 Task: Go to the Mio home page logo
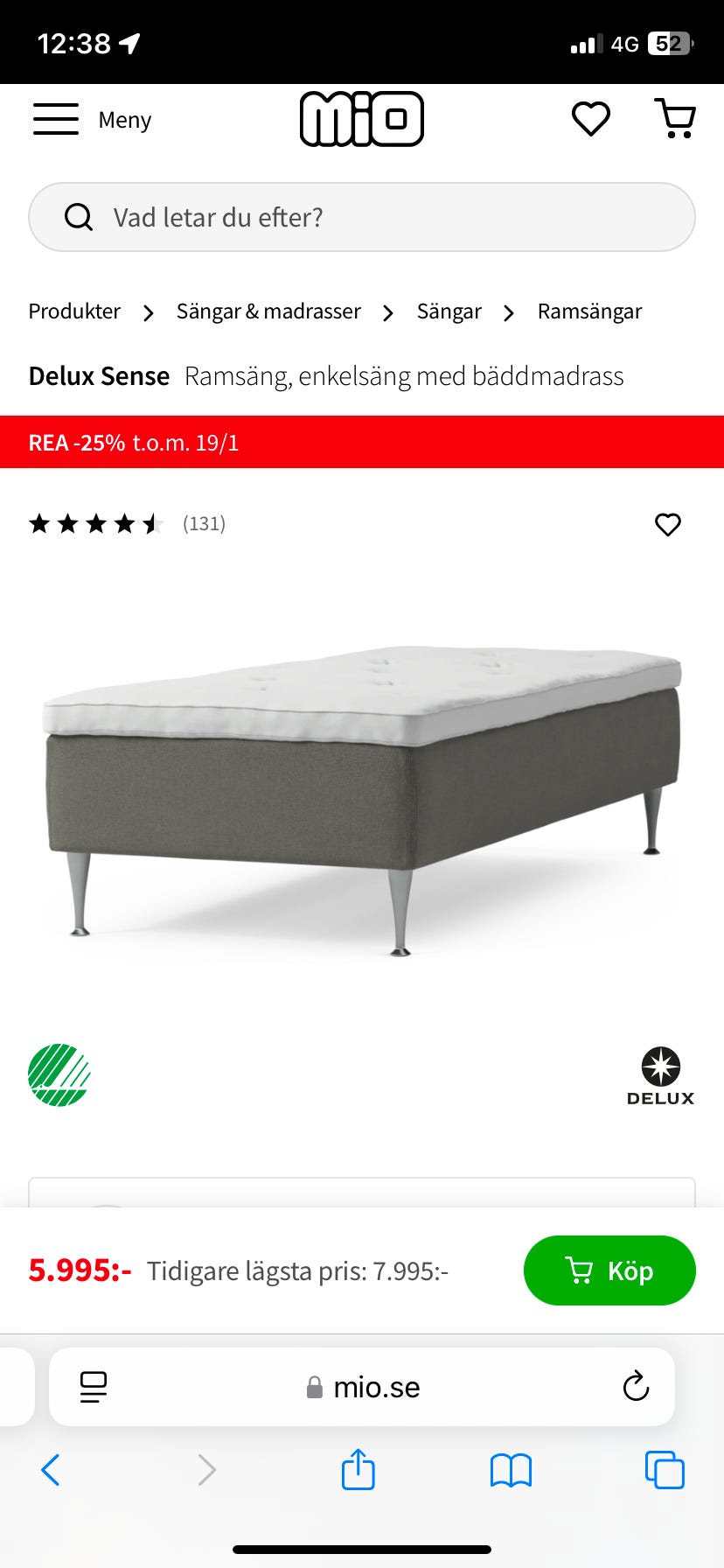click(362, 119)
